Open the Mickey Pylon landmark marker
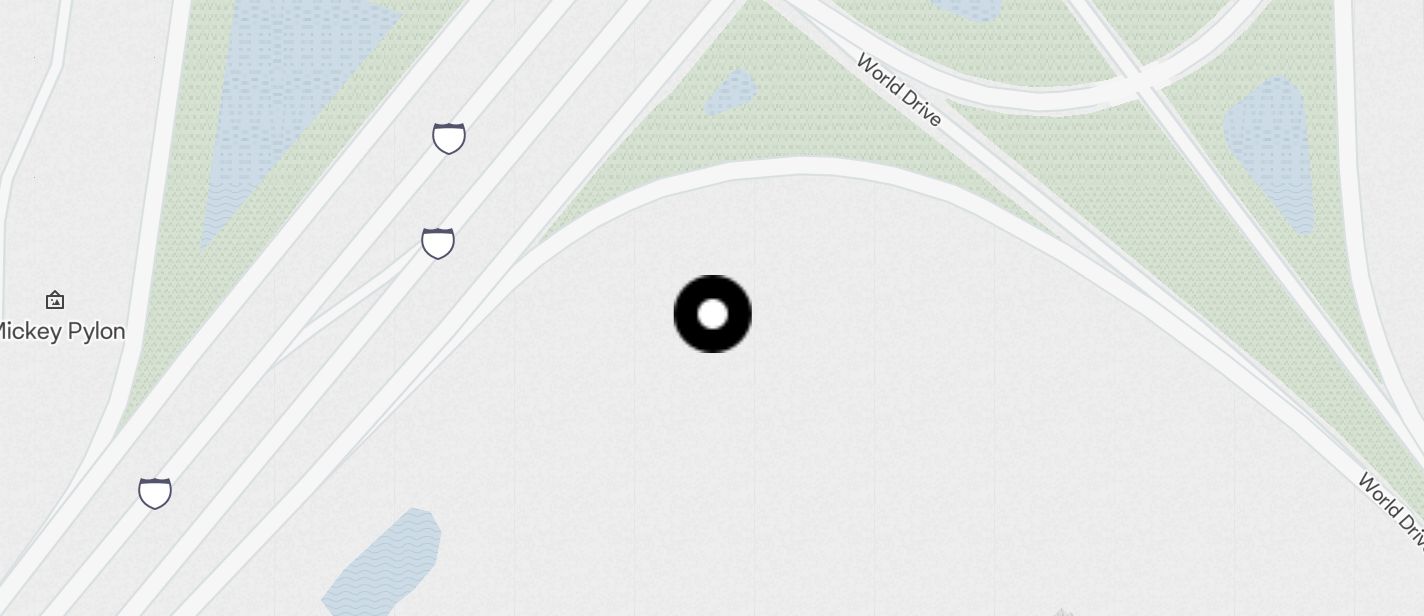Viewport: 1424px width, 616px height. (x=55, y=300)
